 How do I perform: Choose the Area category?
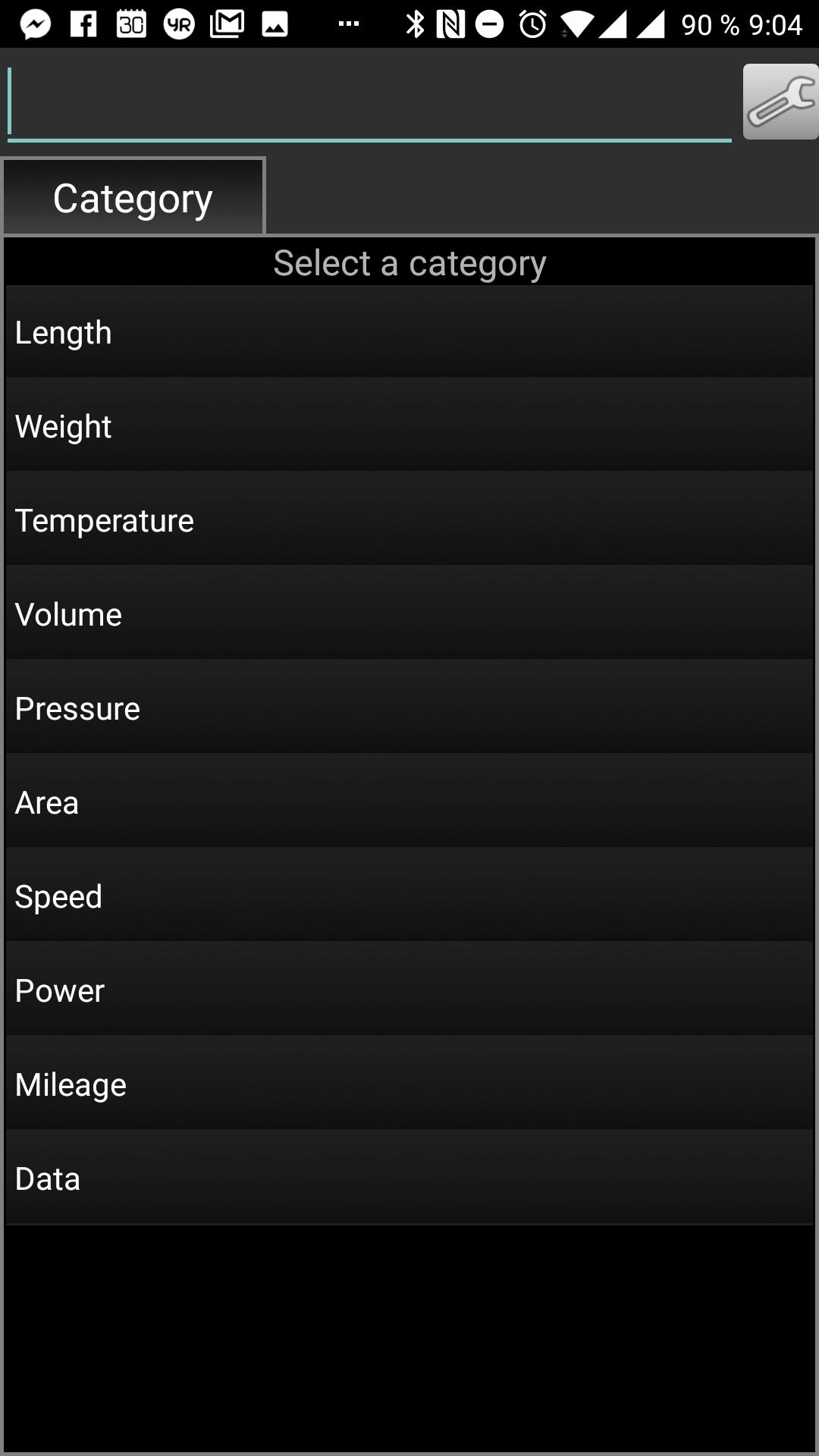(x=409, y=802)
